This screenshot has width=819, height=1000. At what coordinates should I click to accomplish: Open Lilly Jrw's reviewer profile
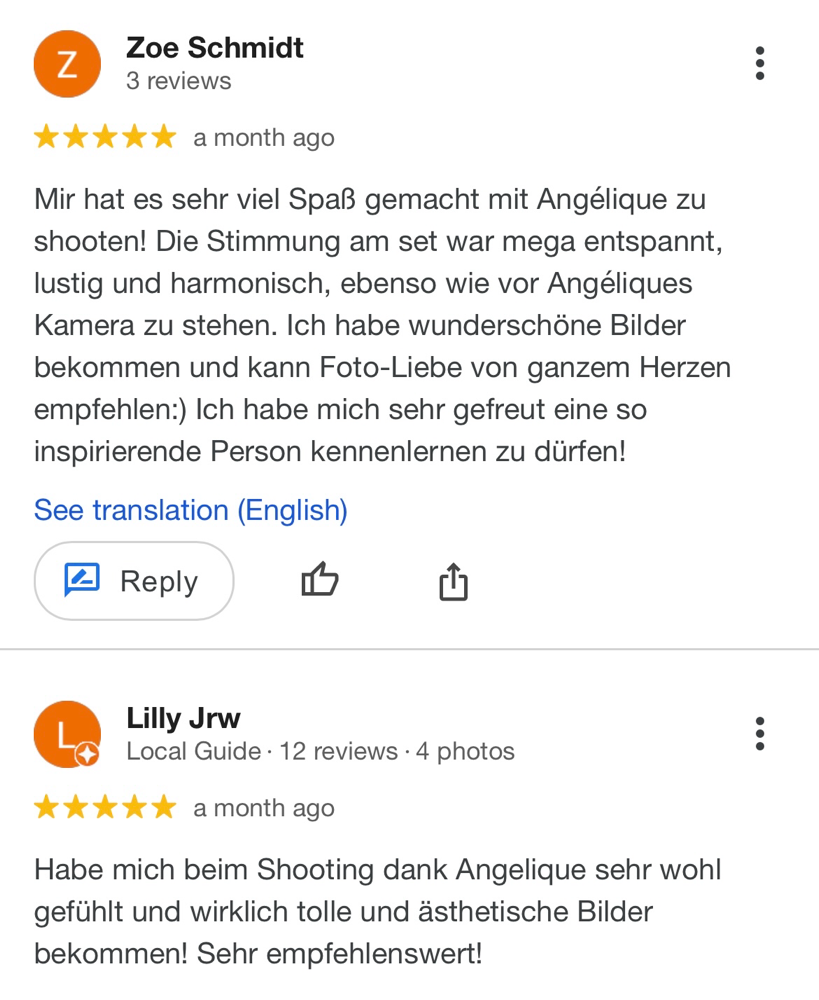183,718
